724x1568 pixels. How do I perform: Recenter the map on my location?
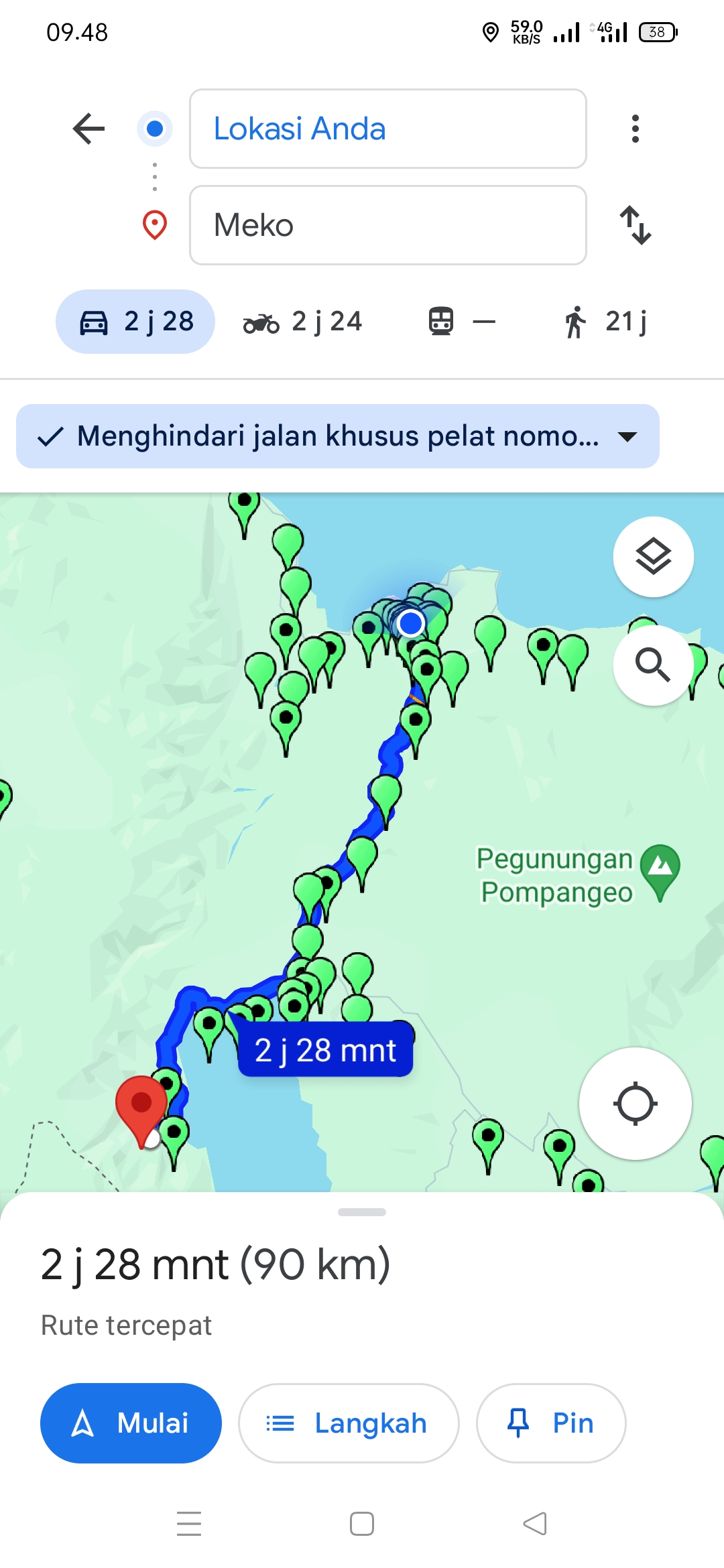point(636,1104)
